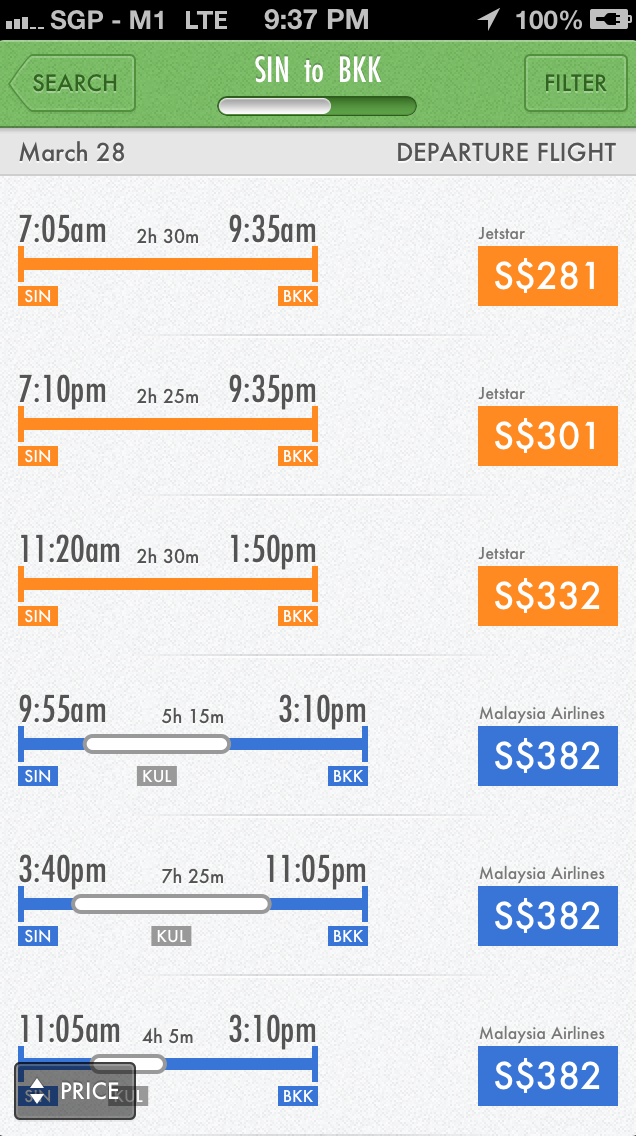
Task: Tap the Price sort button
Action: point(75,1090)
